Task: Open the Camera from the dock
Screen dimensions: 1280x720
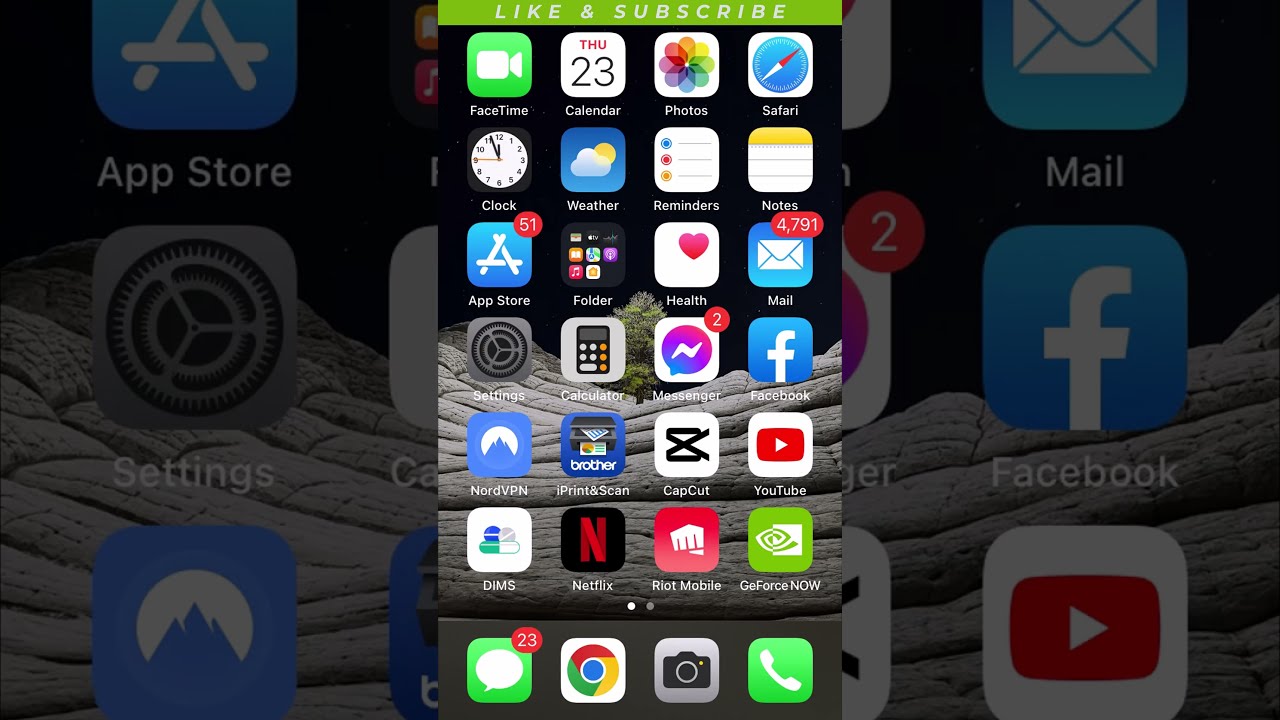Action: (686, 670)
